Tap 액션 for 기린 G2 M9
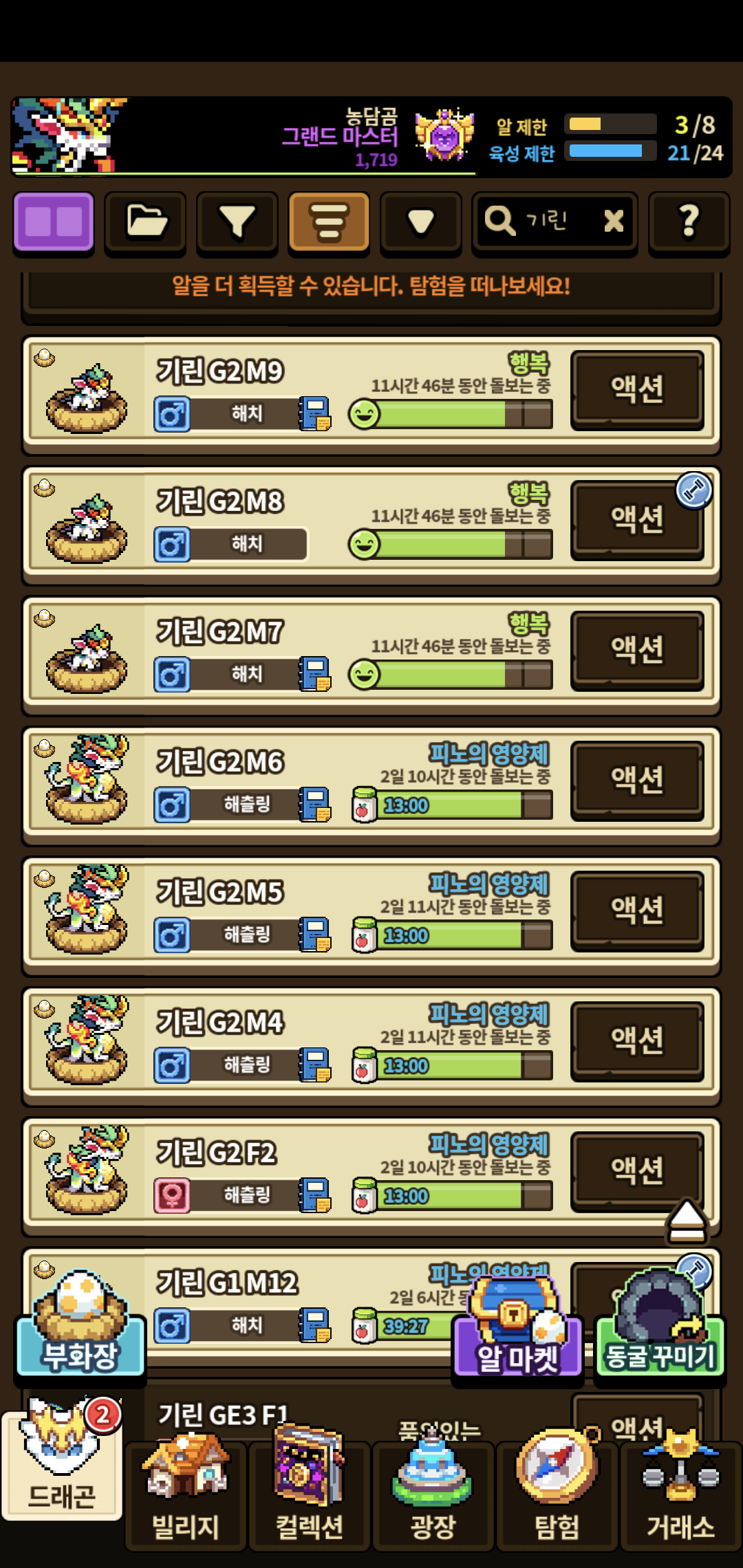 pos(637,390)
